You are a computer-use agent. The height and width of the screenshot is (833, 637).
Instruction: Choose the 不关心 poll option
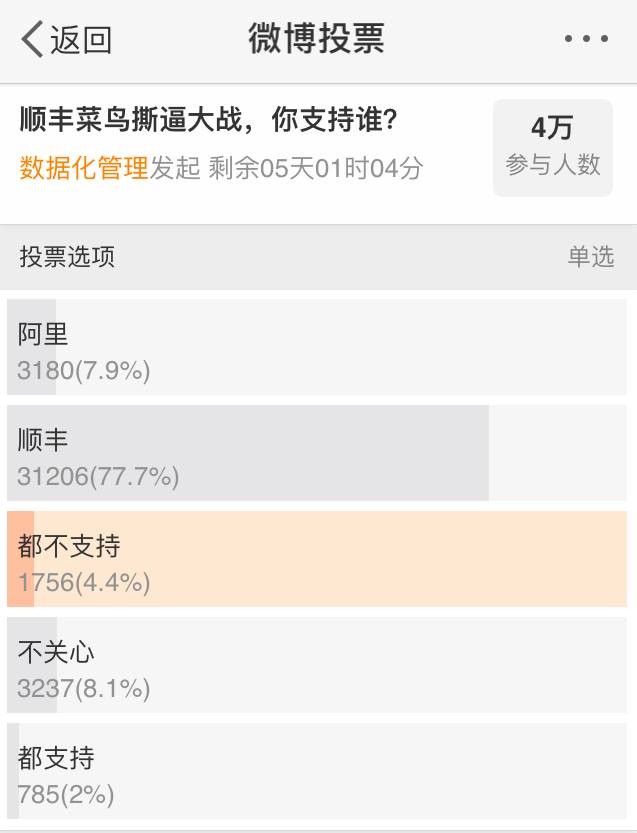[316, 665]
